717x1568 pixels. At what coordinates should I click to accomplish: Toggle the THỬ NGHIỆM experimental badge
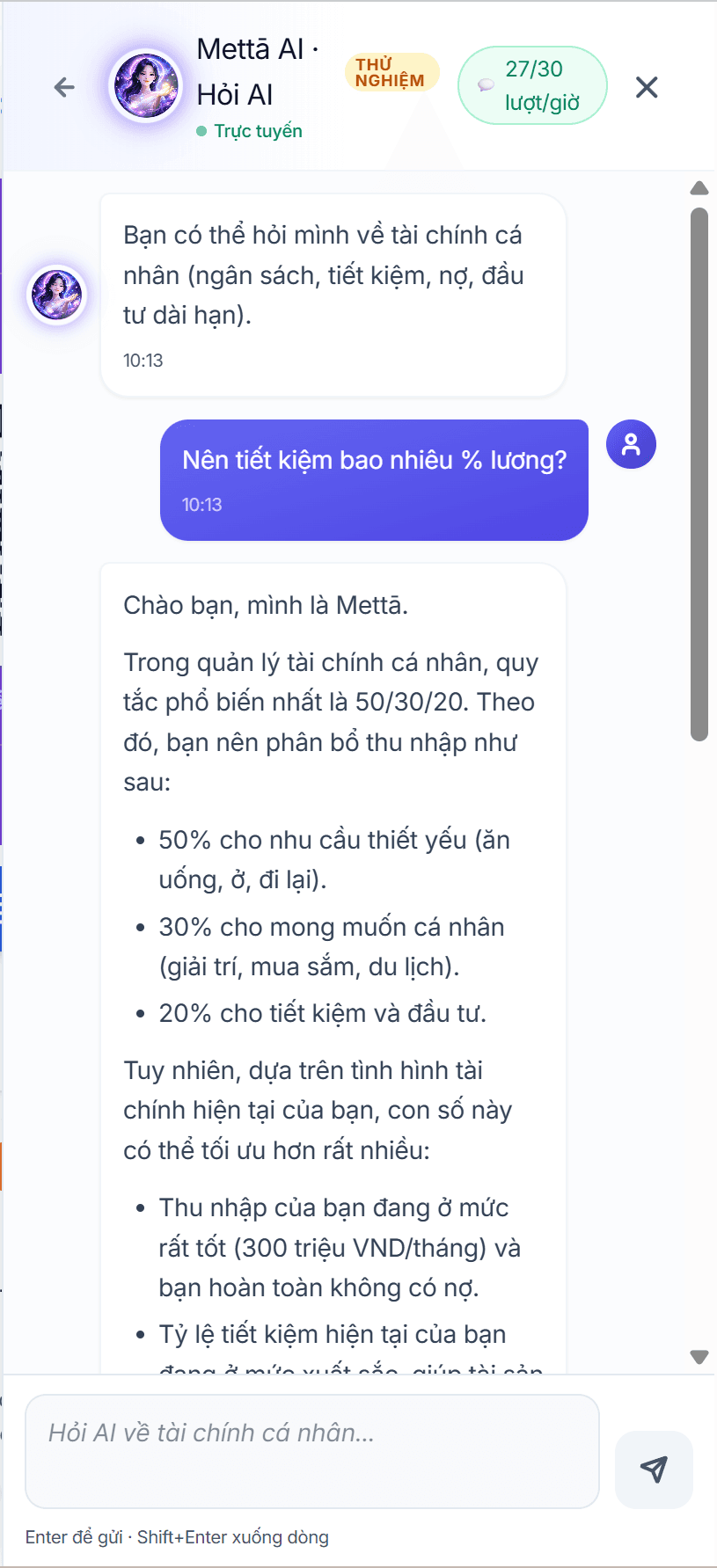(391, 73)
